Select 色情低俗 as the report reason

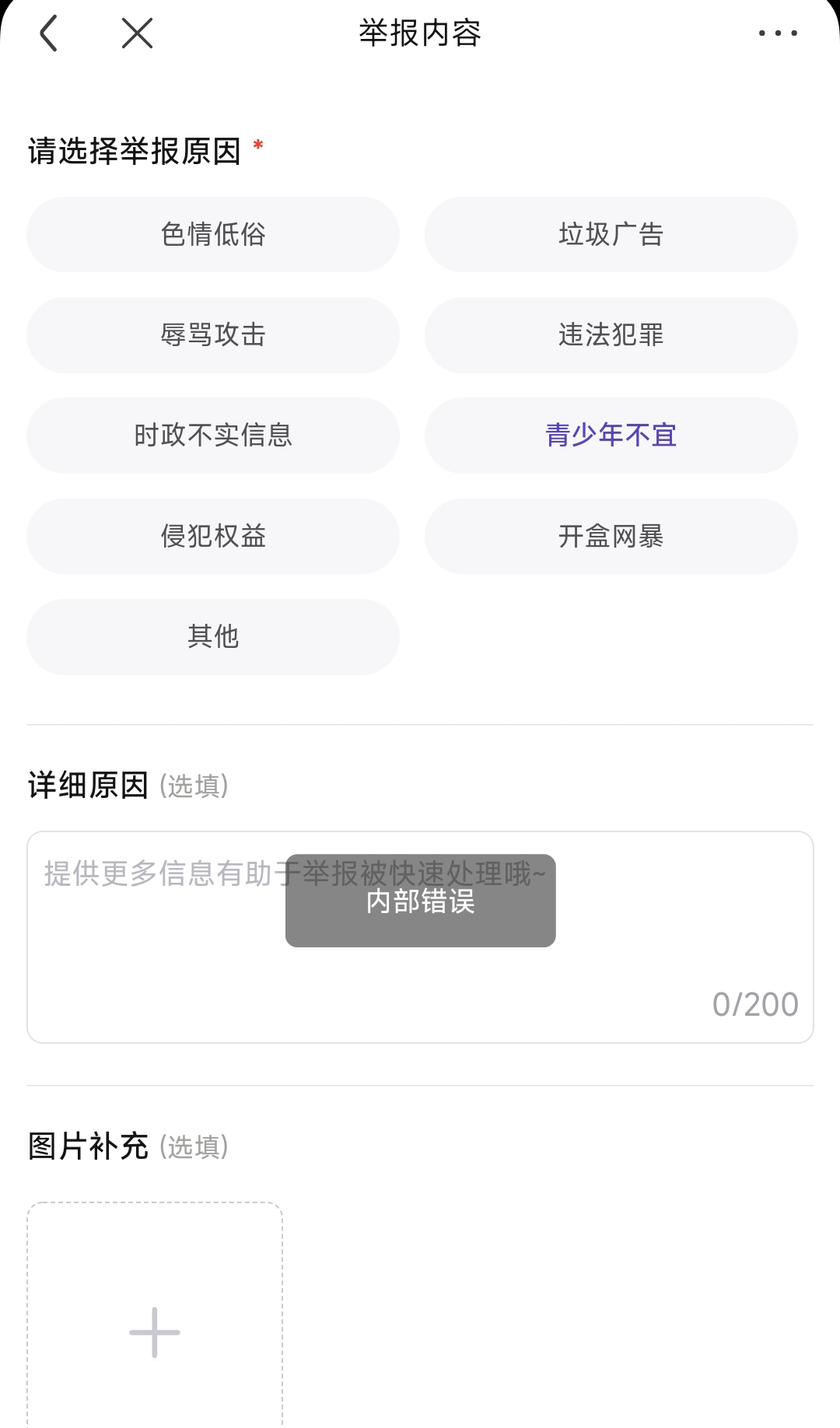click(213, 234)
